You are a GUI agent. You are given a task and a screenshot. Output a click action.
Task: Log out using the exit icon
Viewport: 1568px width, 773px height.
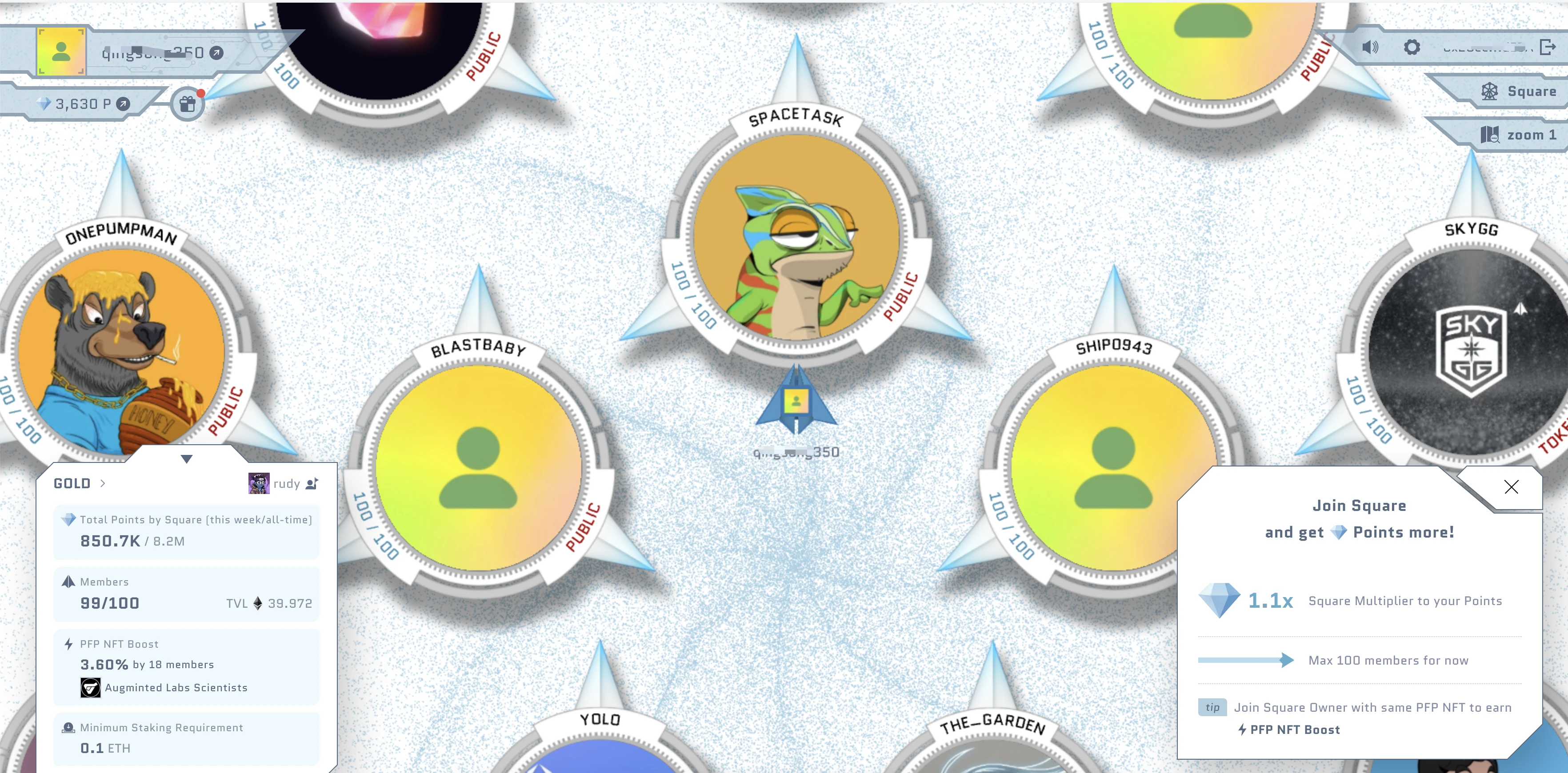tap(1547, 47)
